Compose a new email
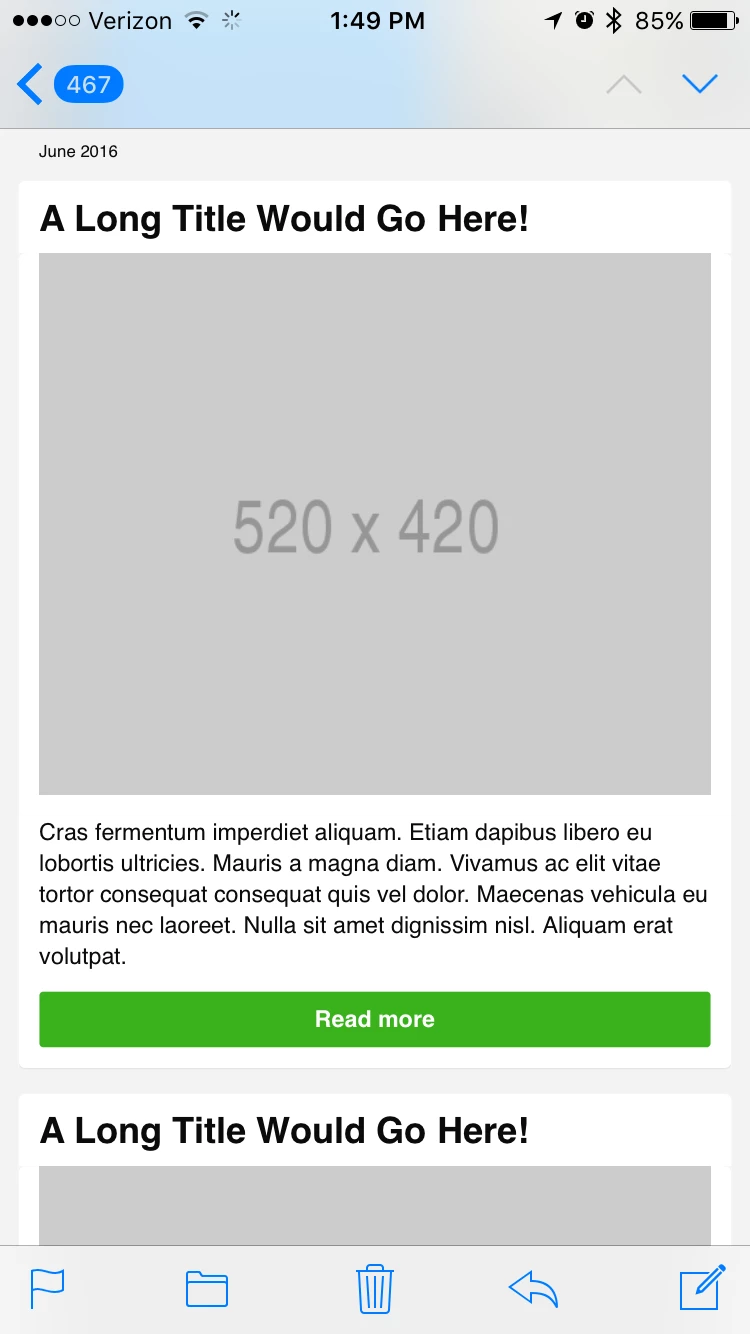 pos(701,1288)
